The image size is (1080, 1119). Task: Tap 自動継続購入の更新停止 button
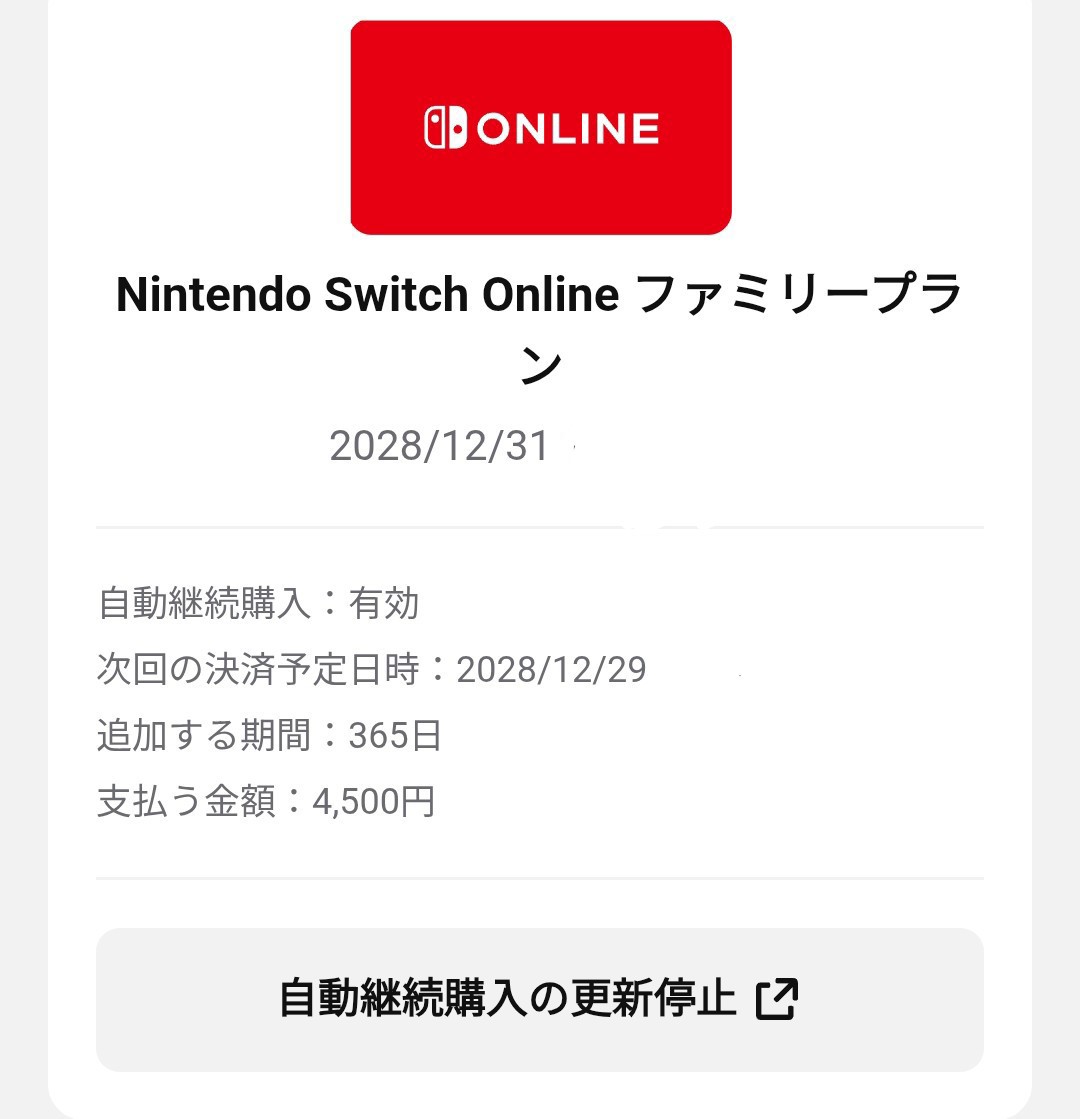[x=539, y=999]
